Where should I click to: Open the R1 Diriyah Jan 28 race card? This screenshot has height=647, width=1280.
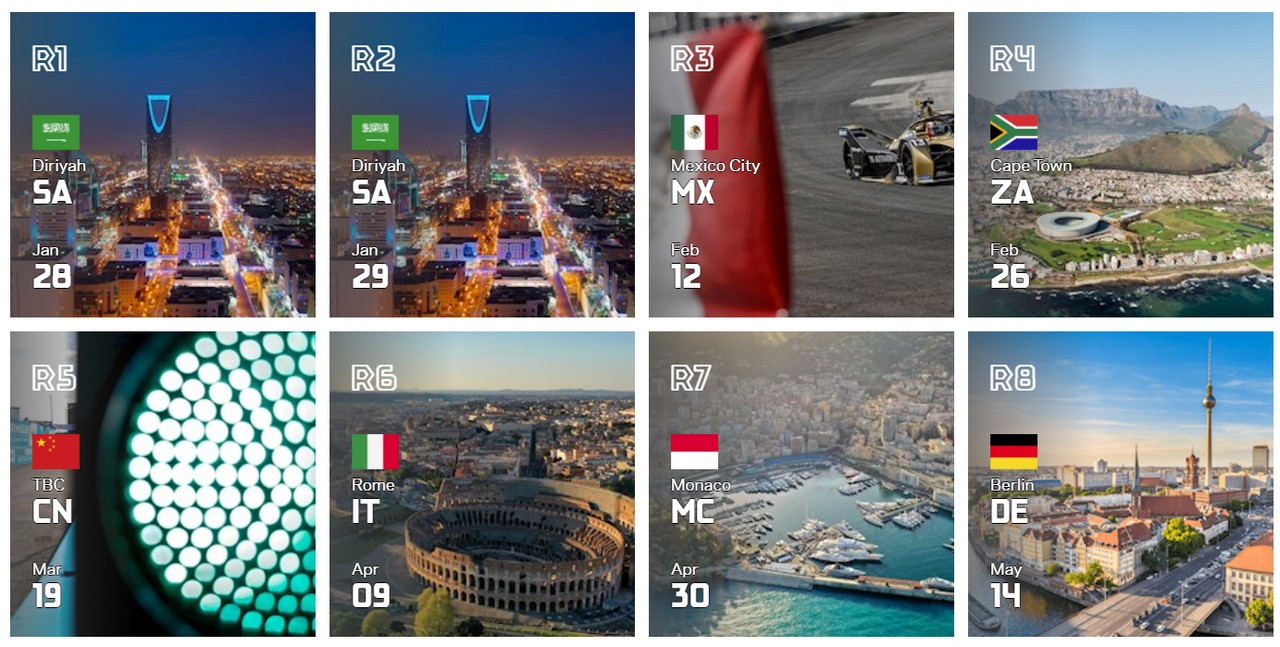point(162,165)
